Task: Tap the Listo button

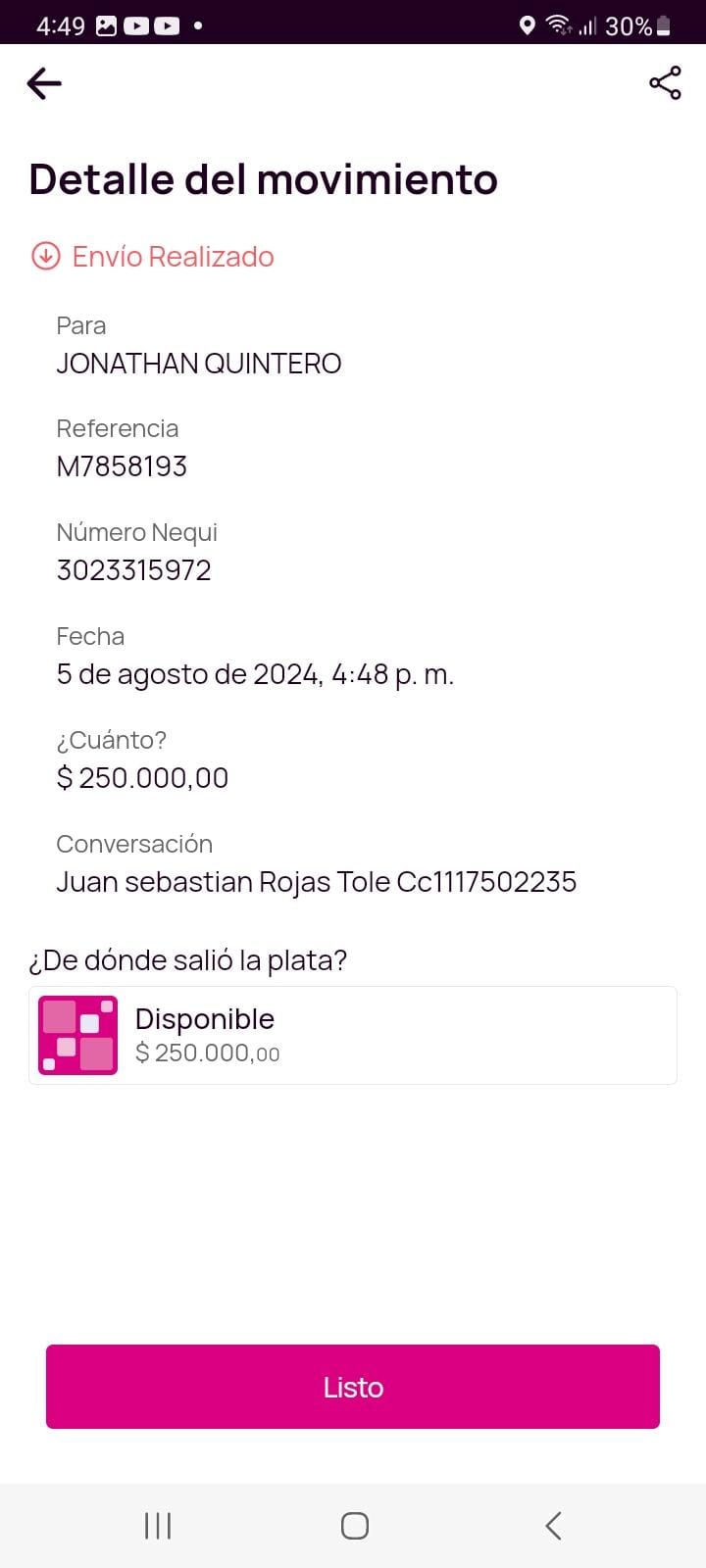Action: 353,1387
